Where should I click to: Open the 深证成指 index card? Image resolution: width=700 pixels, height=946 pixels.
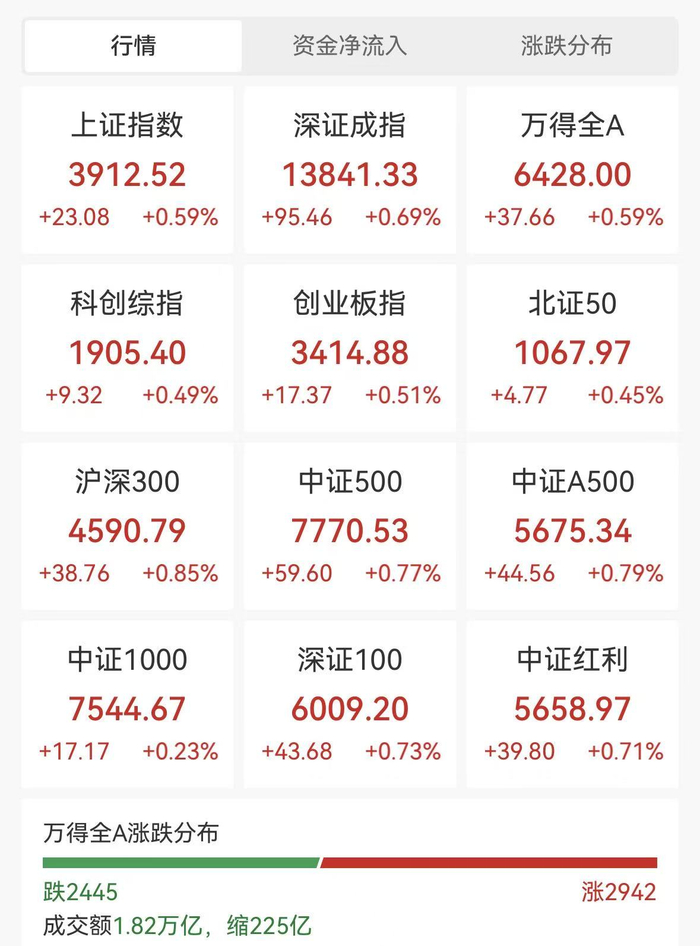click(x=350, y=170)
